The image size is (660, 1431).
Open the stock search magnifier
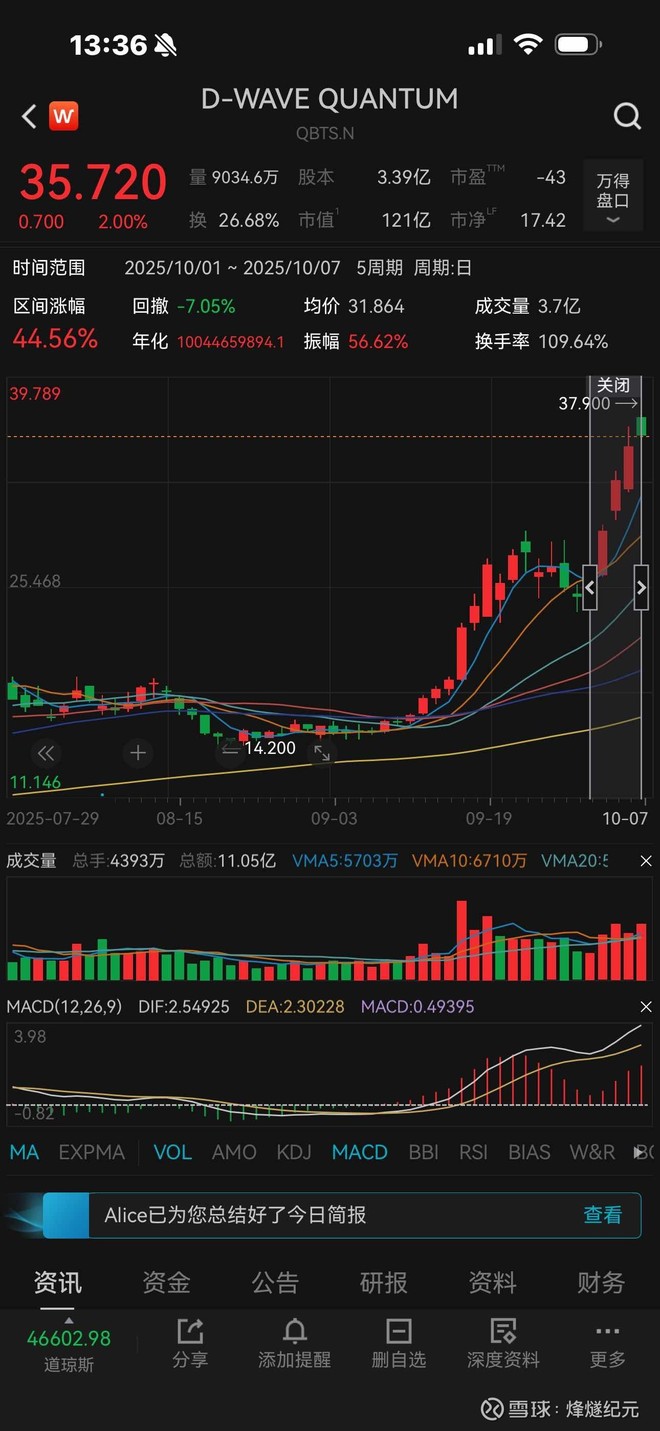tap(626, 117)
